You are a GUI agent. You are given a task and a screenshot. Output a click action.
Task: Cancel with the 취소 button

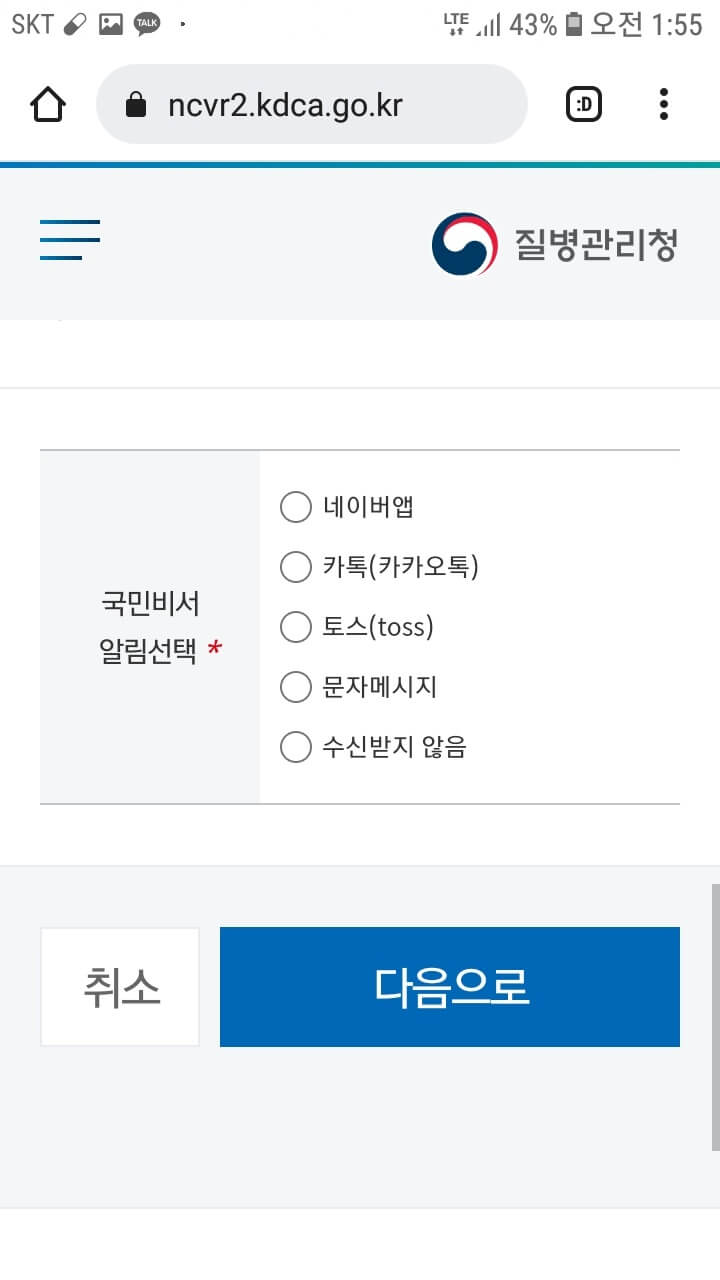point(119,986)
